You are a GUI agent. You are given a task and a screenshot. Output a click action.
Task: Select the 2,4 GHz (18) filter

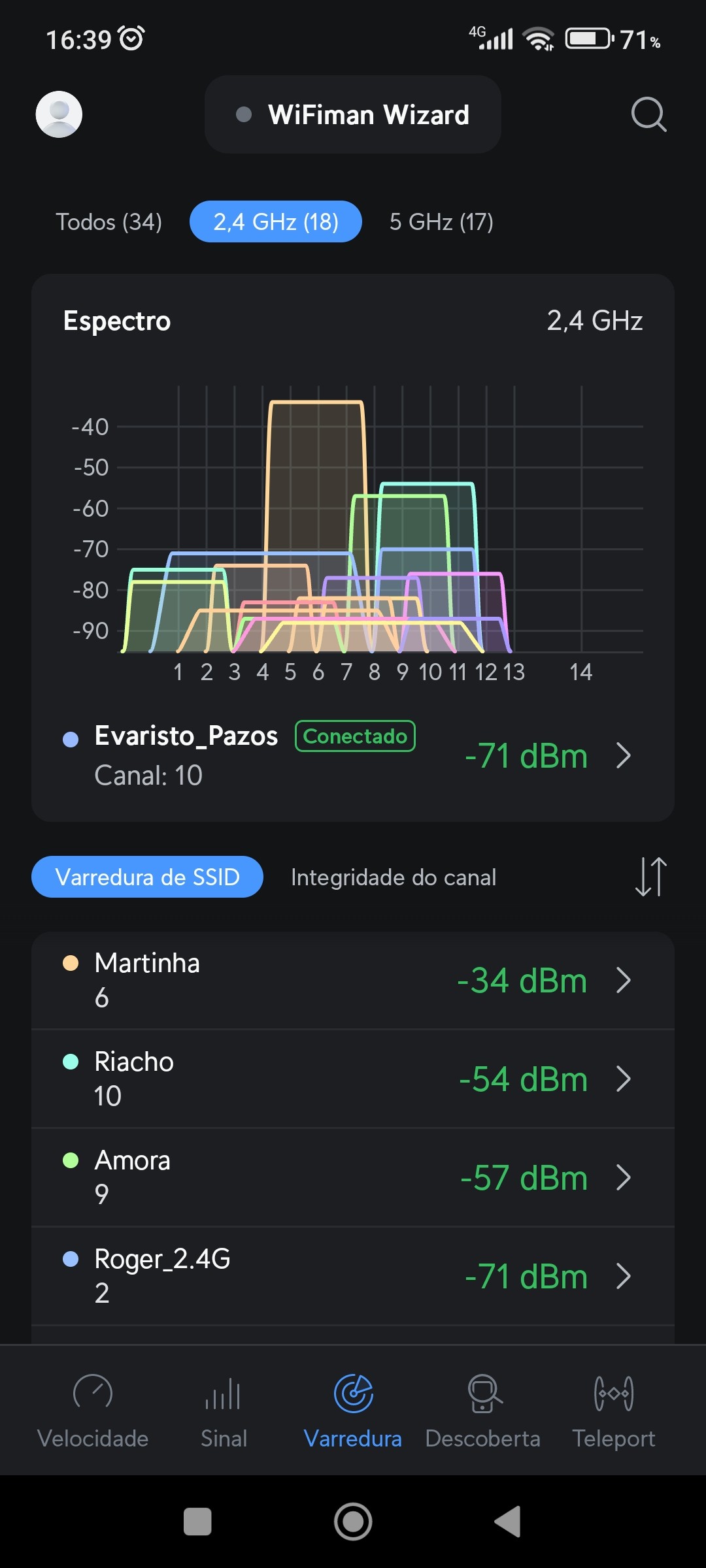pos(276,222)
